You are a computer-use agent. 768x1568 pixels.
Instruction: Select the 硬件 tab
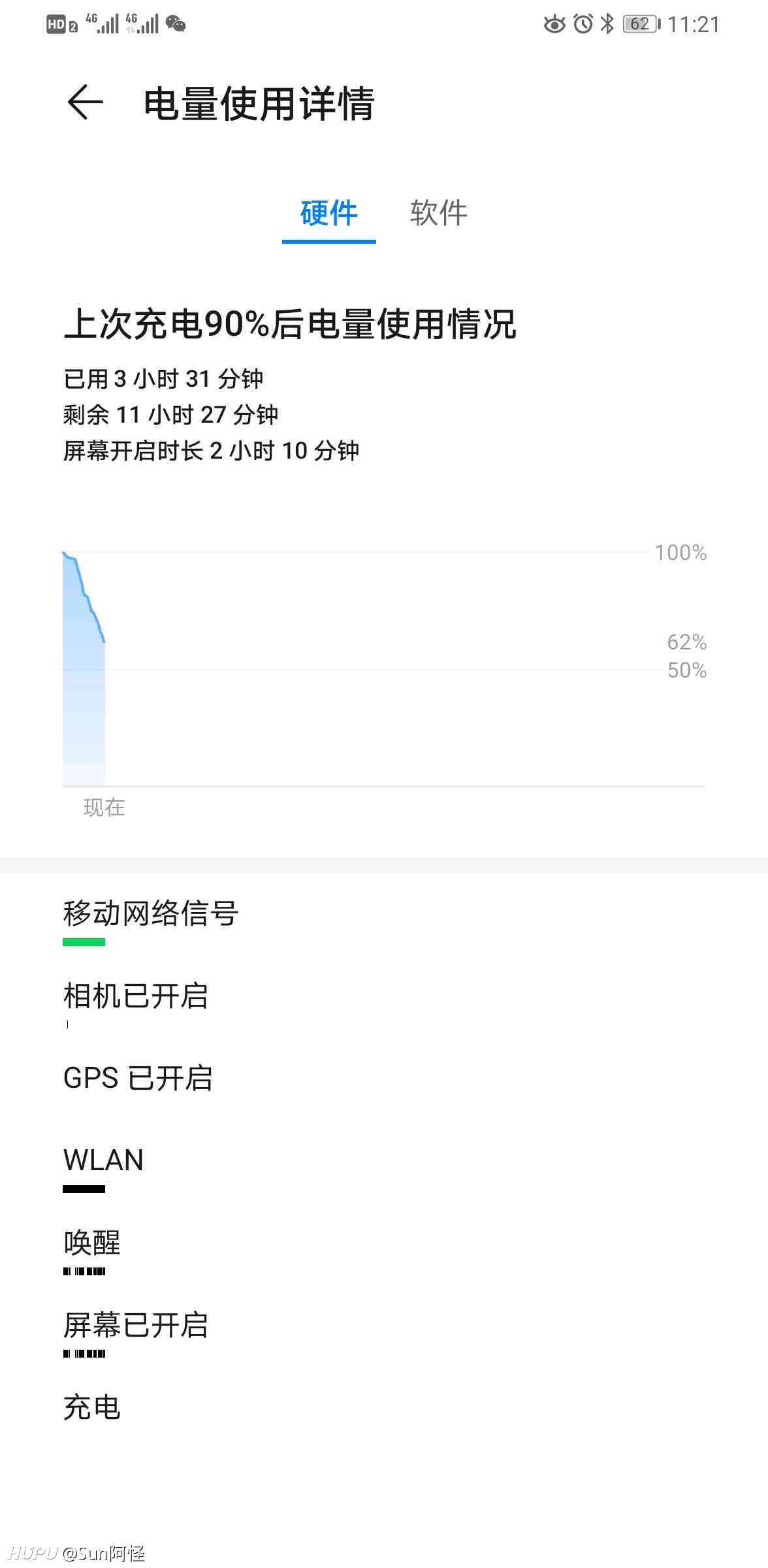(329, 213)
